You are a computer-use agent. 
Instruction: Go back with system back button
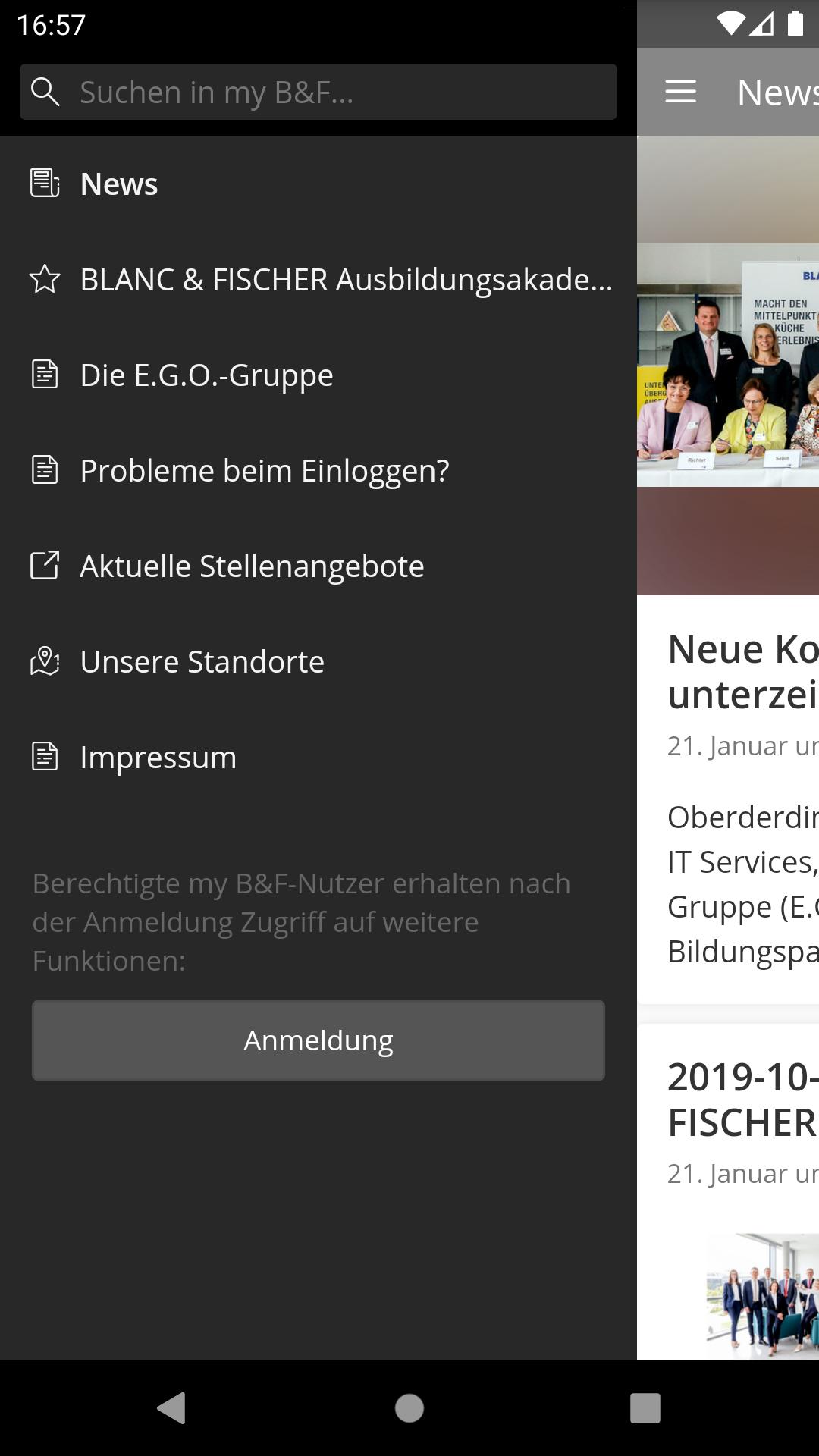tap(173, 1408)
